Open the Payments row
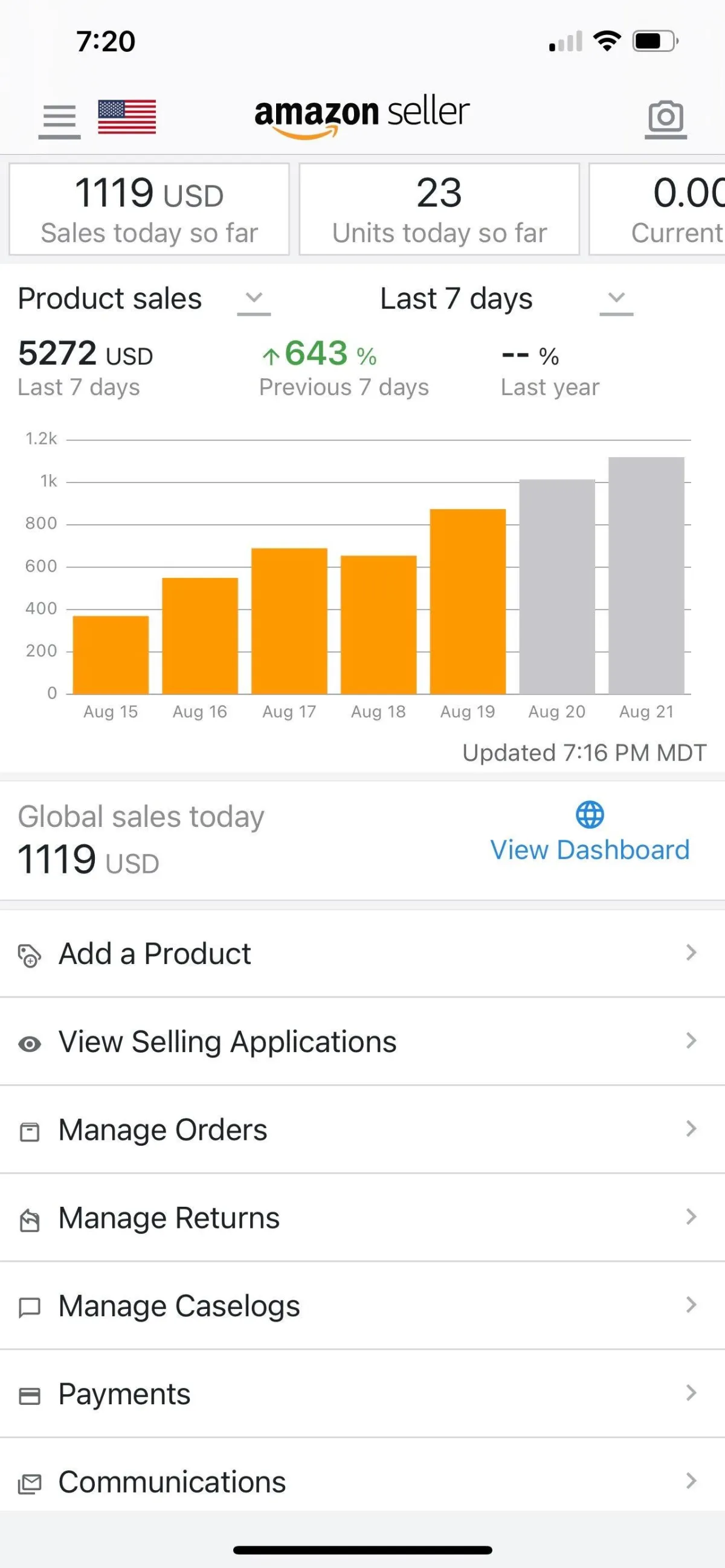The height and width of the screenshot is (1568, 725). pos(362,1394)
